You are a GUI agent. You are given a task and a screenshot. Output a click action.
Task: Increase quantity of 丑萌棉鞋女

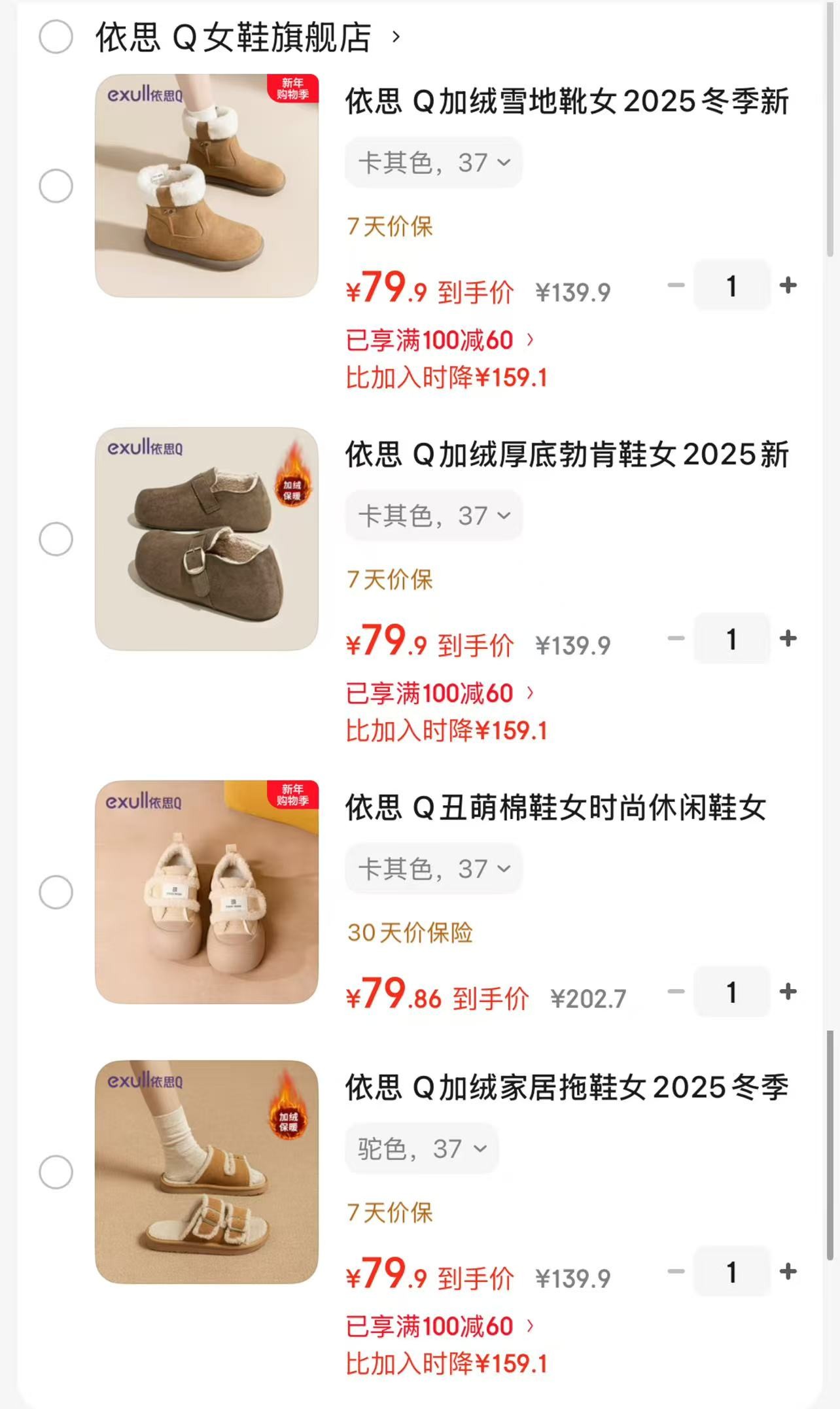788,992
